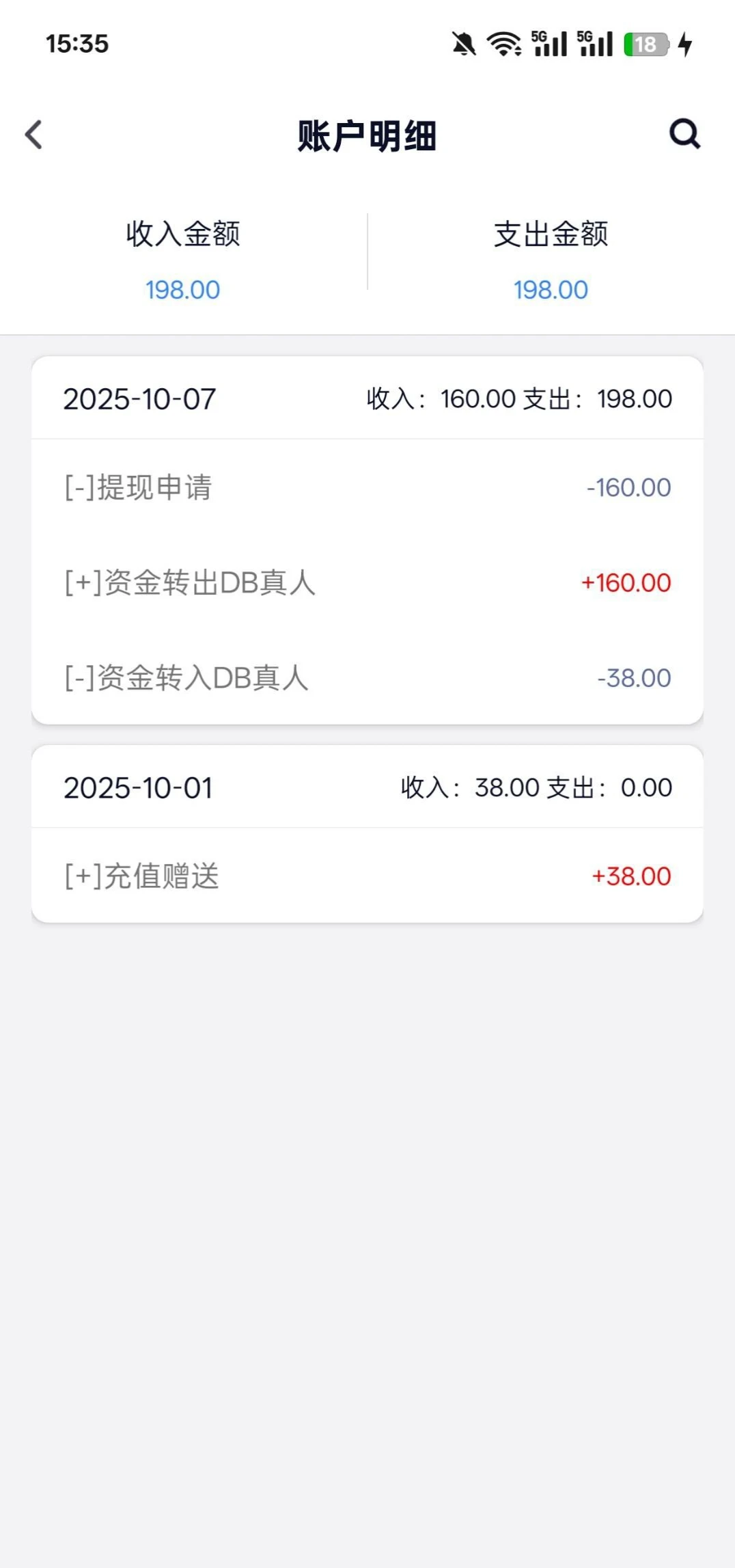
Task: Tap the red +38.00 amount value
Action: [x=631, y=876]
